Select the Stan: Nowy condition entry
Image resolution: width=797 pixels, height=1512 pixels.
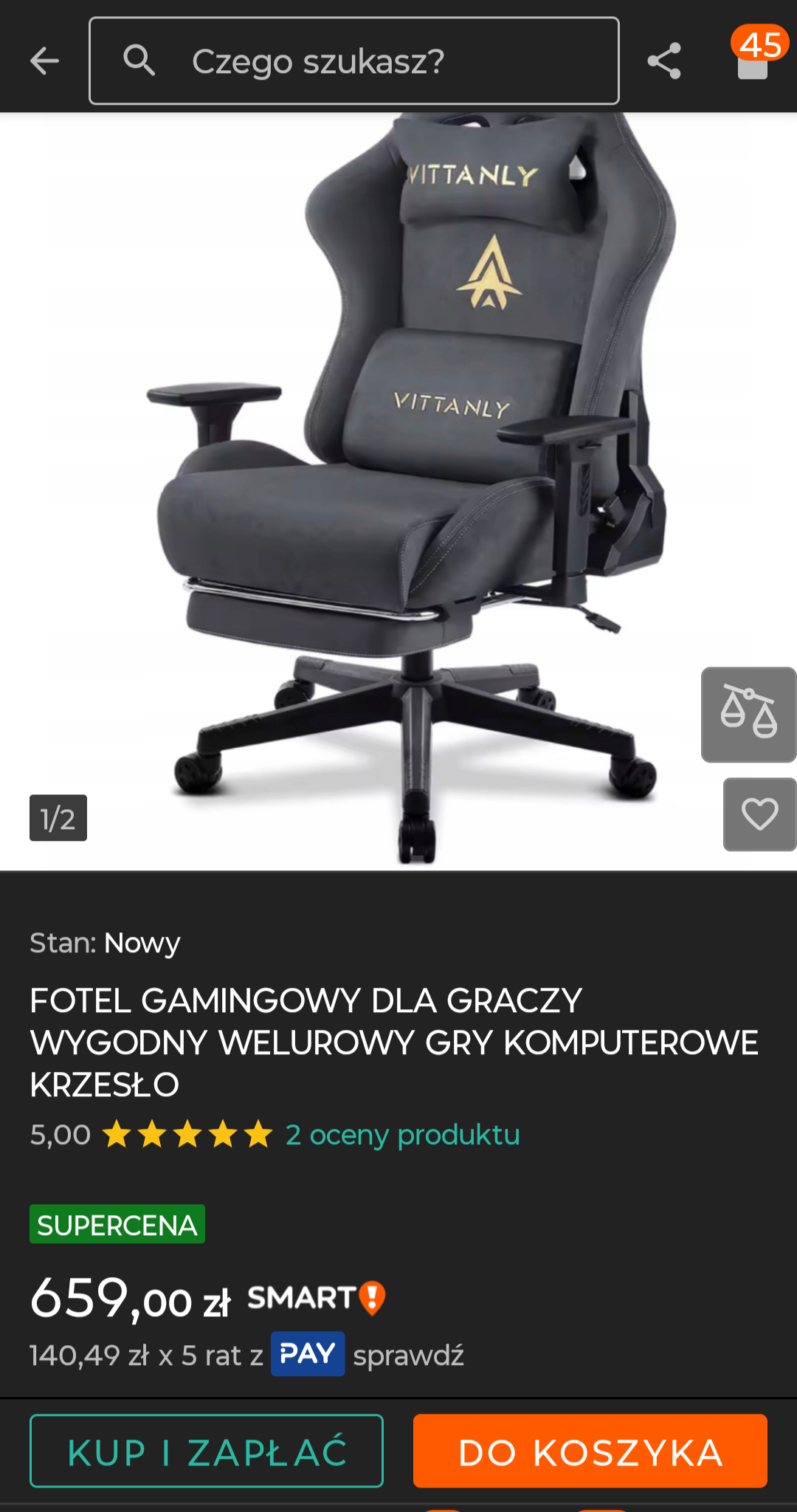[x=103, y=943]
